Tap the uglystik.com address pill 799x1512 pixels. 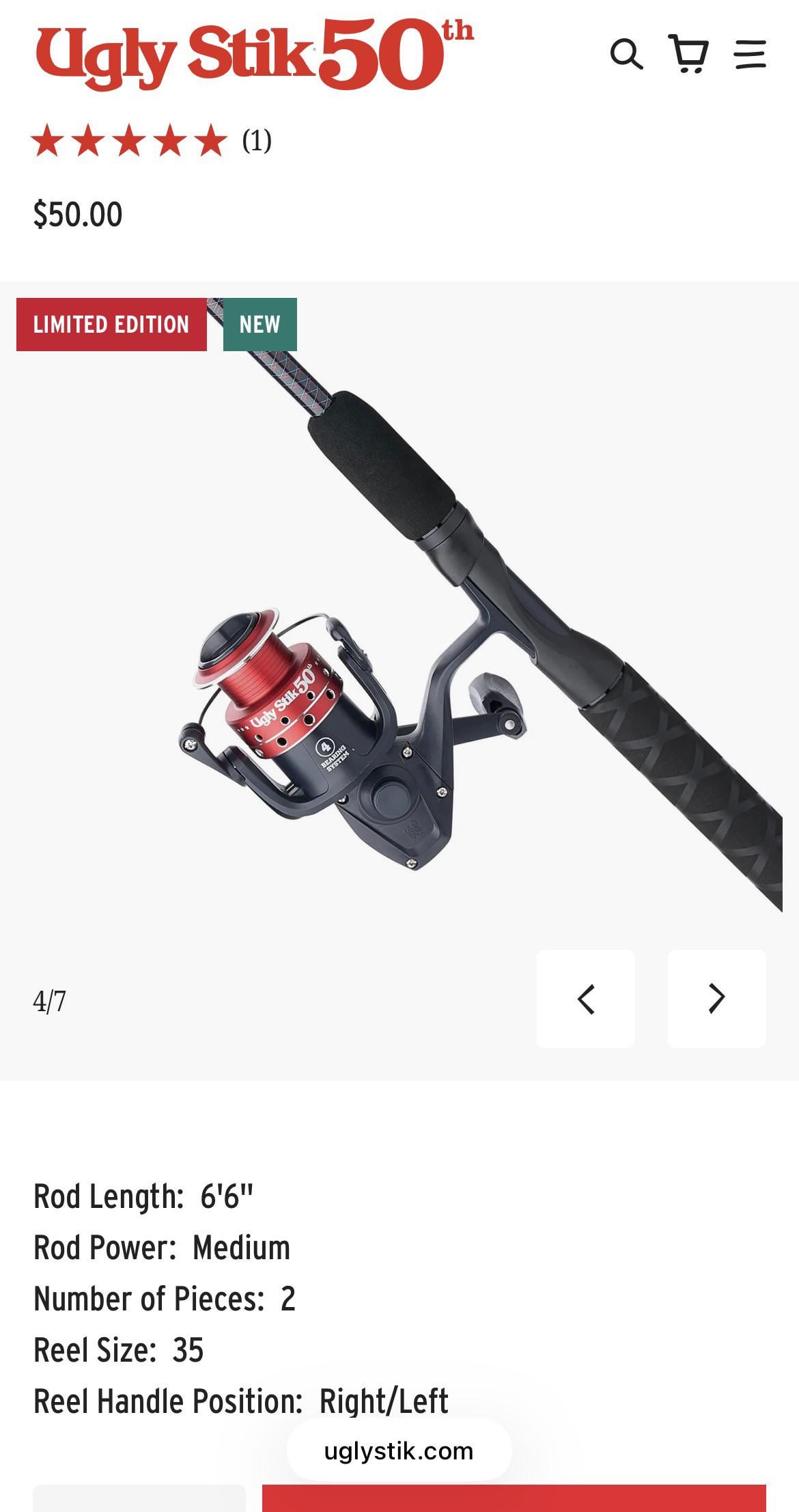(399, 1451)
